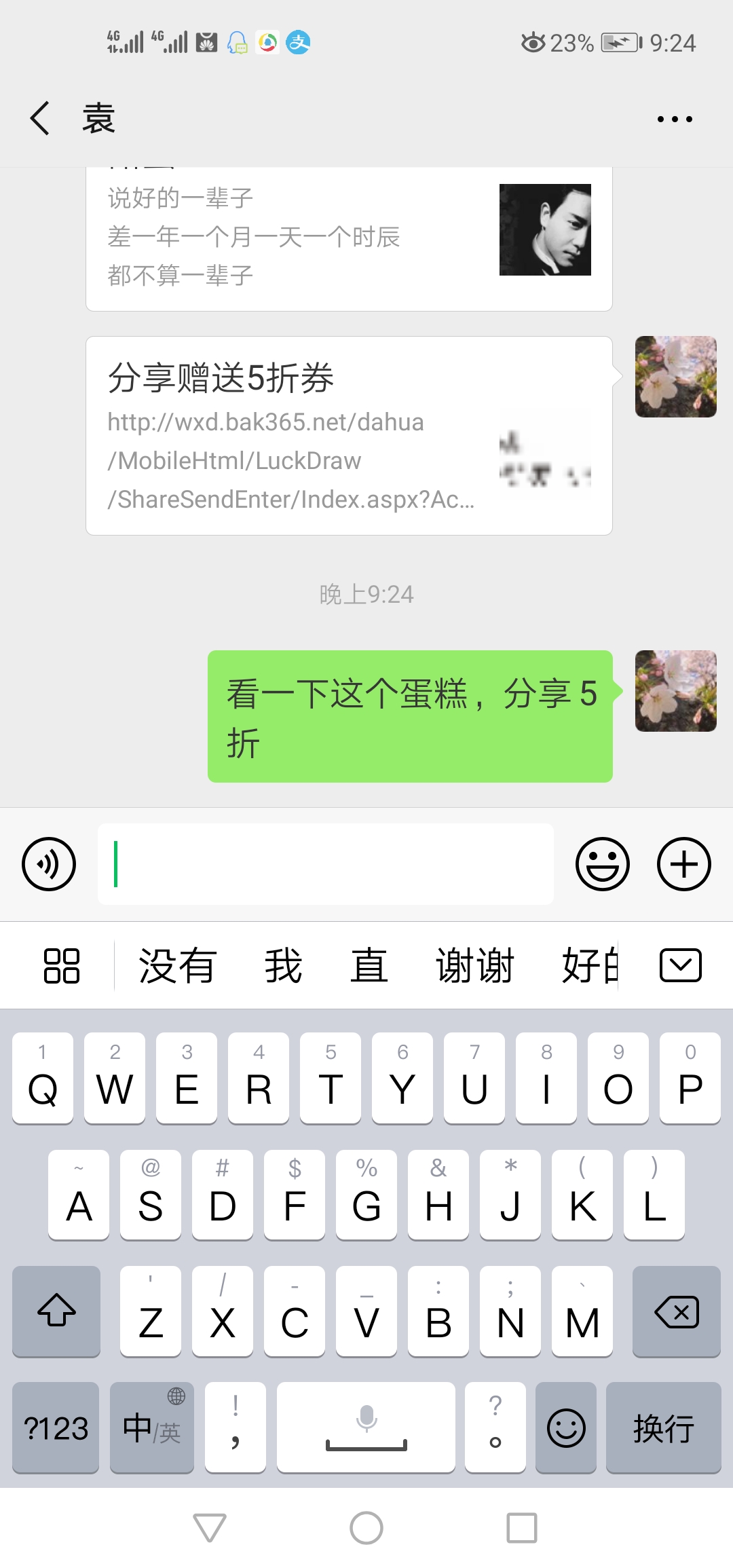Choose the 谢谢 word suggestion

(x=475, y=965)
